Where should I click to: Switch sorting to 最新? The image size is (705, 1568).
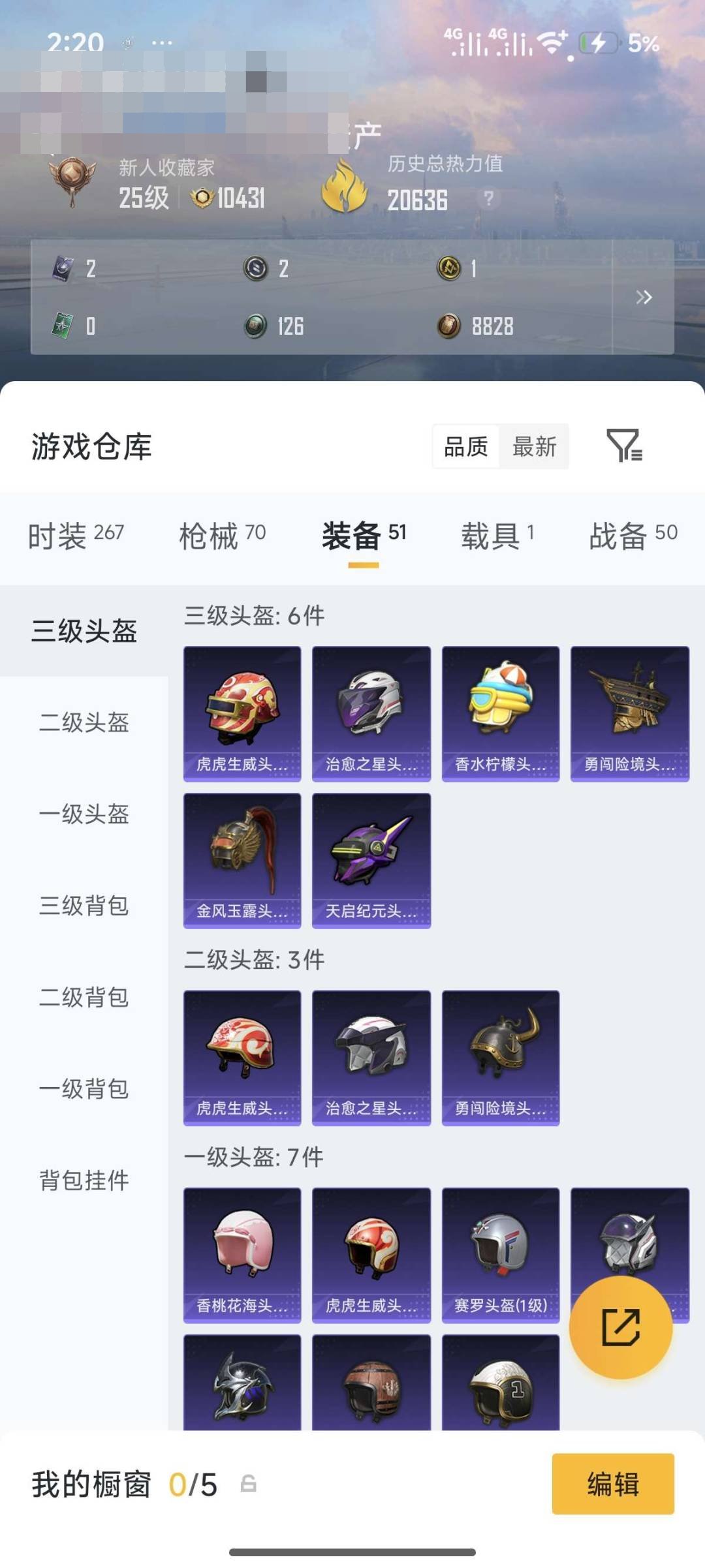click(x=535, y=447)
